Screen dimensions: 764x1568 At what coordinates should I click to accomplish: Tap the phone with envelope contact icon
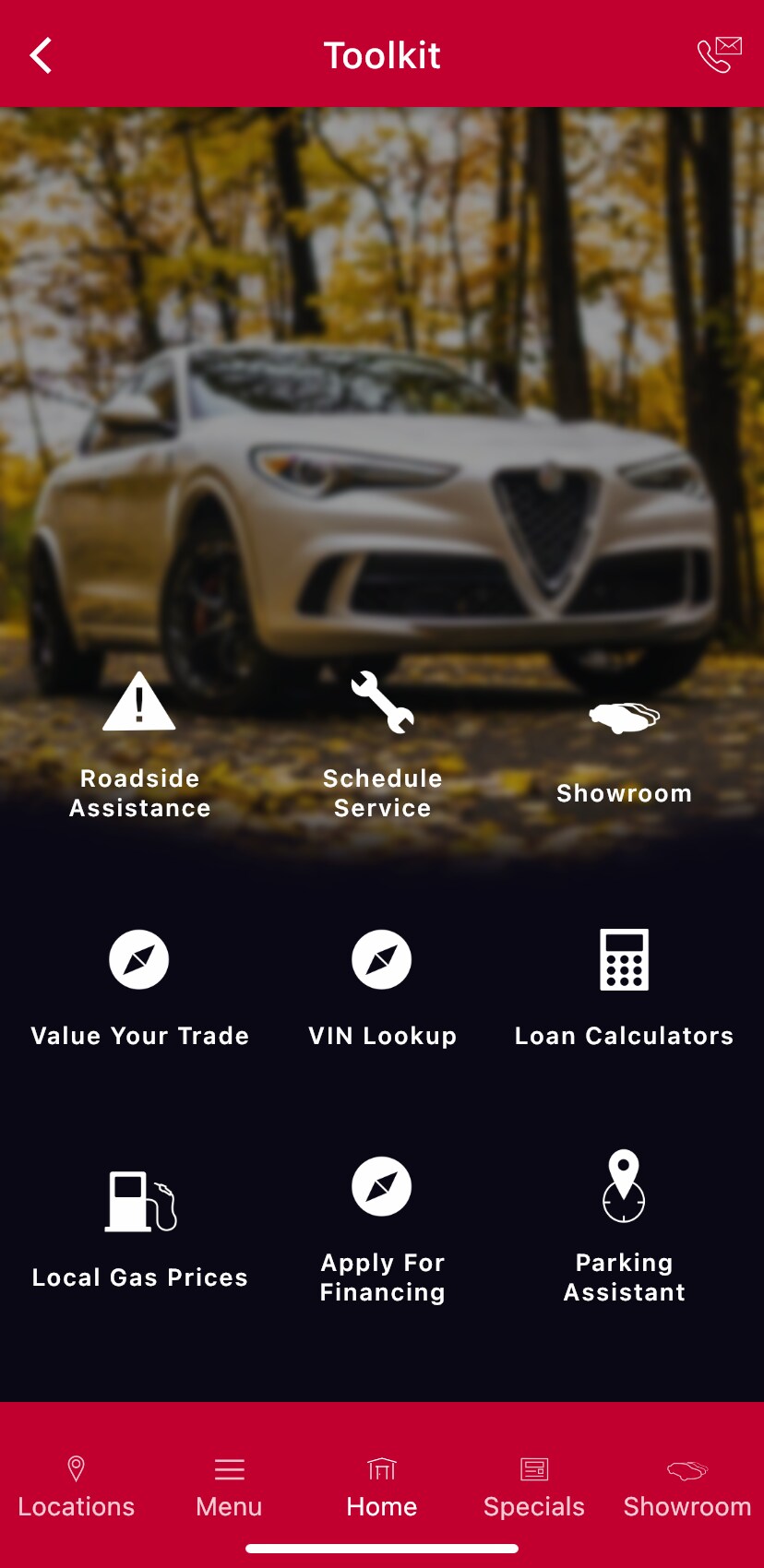click(719, 53)
